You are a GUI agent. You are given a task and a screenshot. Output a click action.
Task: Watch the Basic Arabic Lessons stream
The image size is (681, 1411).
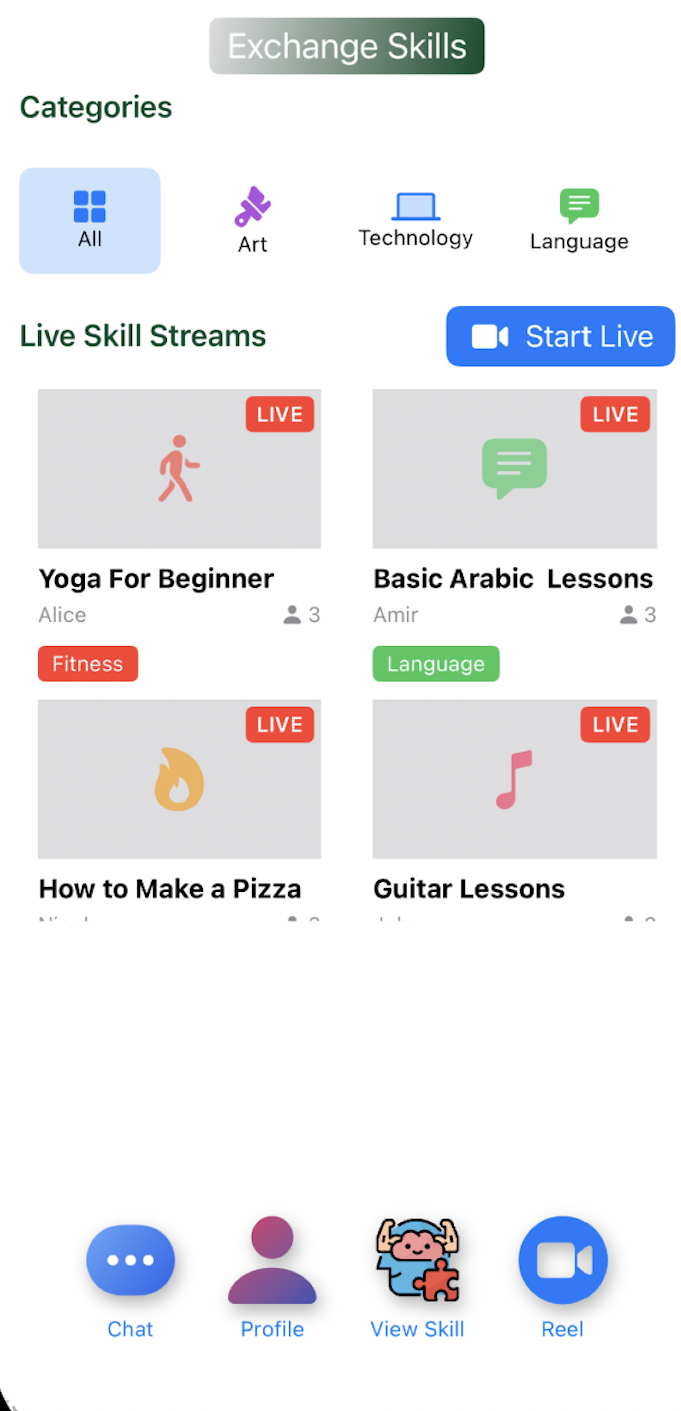[514, 469]
